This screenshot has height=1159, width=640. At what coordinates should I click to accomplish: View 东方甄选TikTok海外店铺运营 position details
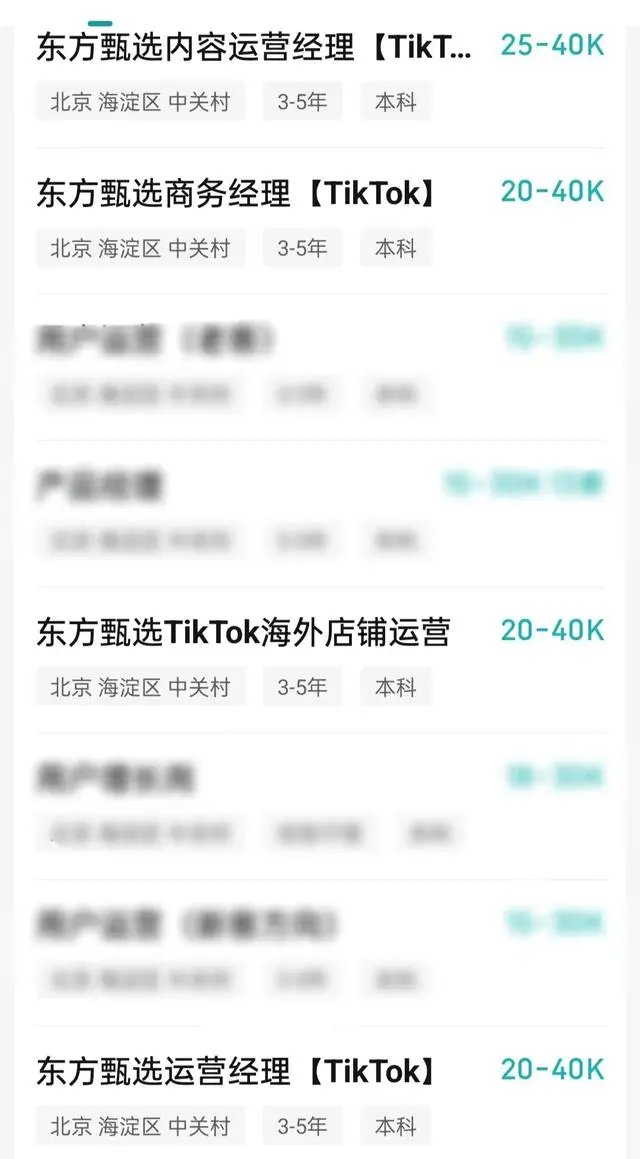243,632
